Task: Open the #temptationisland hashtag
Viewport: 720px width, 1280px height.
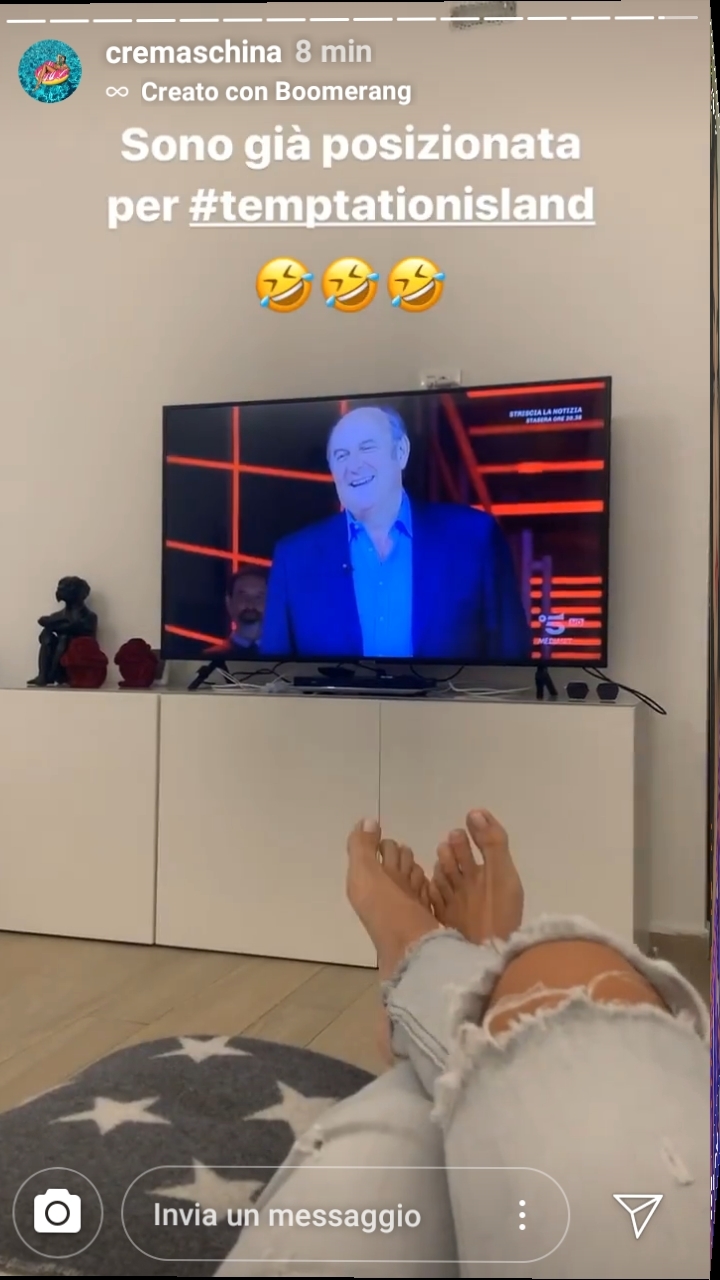Action: pyautogui.click(x=391, y=204)
